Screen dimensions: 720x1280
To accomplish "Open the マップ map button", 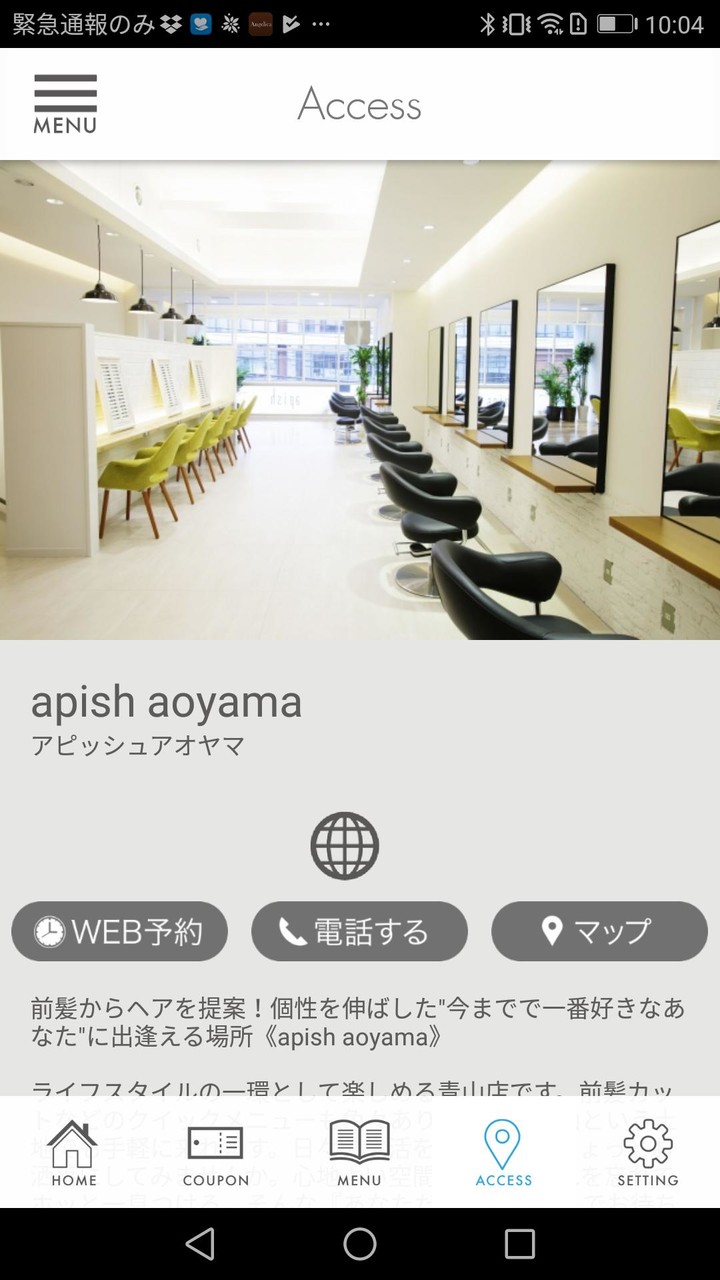I will coord(599,932).
